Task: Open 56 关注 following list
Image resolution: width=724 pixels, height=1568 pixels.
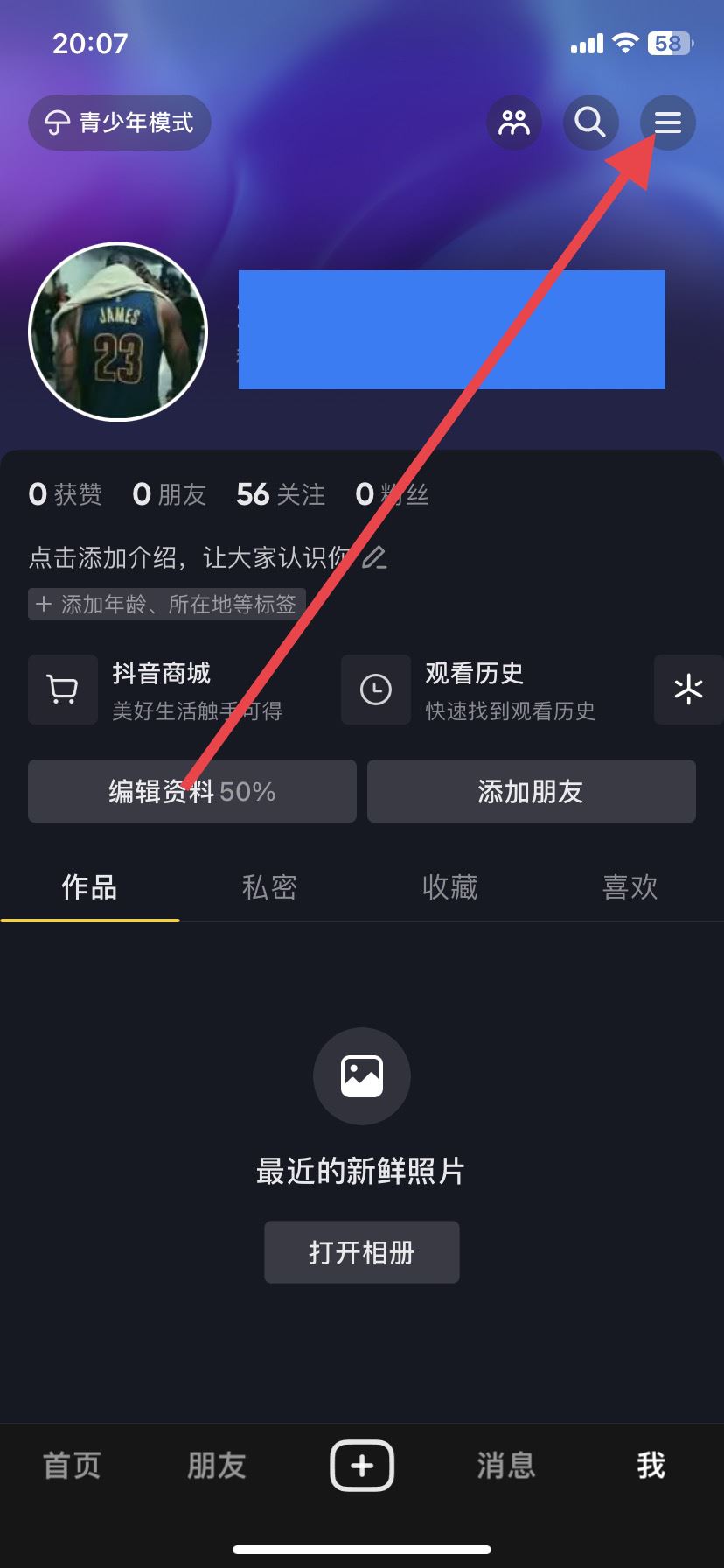Action: [x=279, y=494]
